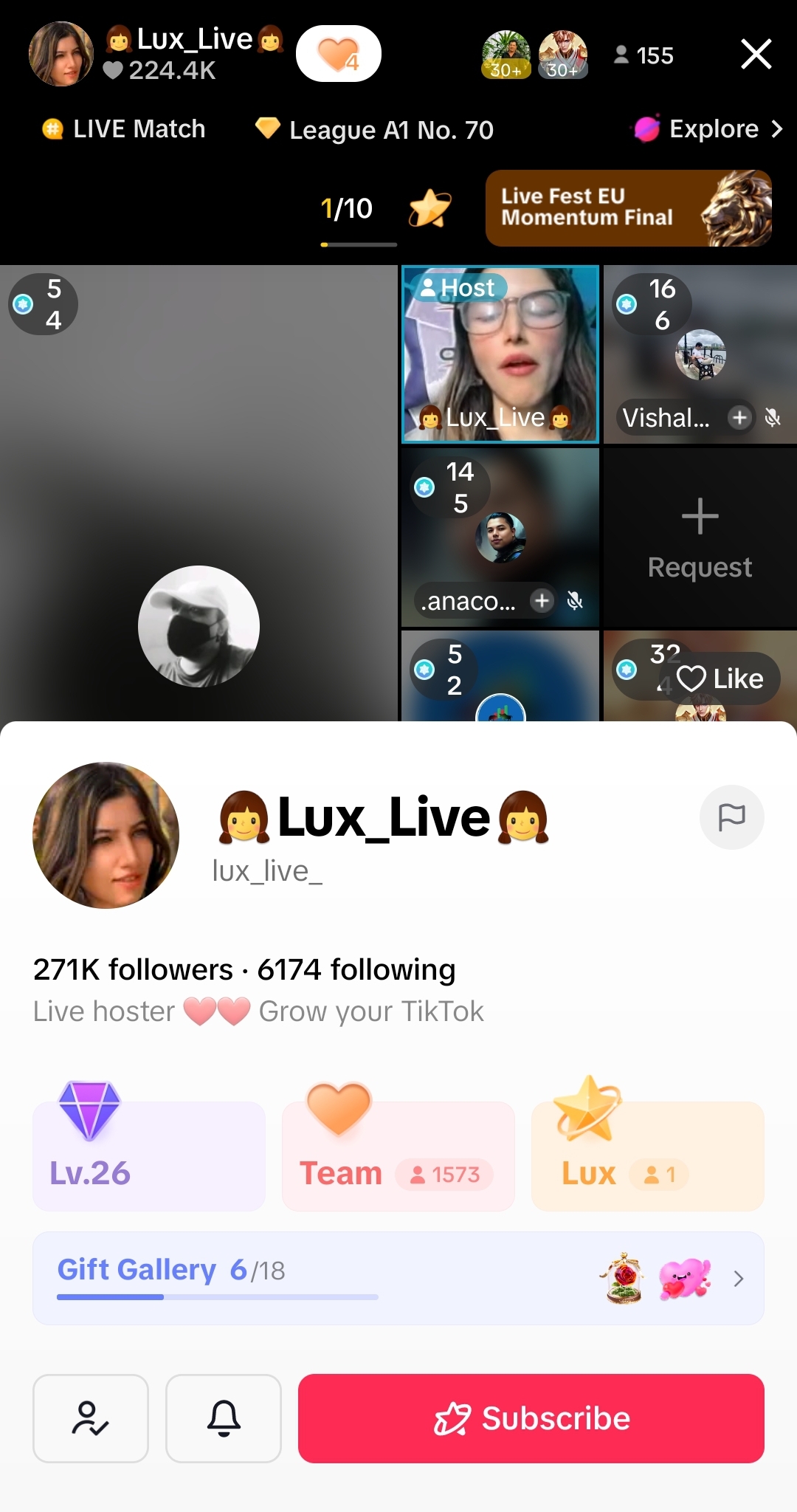The width and height of the screenshot is (797, 1512).
Task: Follow guest .anaco with plus icon
Action: pyautogui.click(x=542, y=601)
